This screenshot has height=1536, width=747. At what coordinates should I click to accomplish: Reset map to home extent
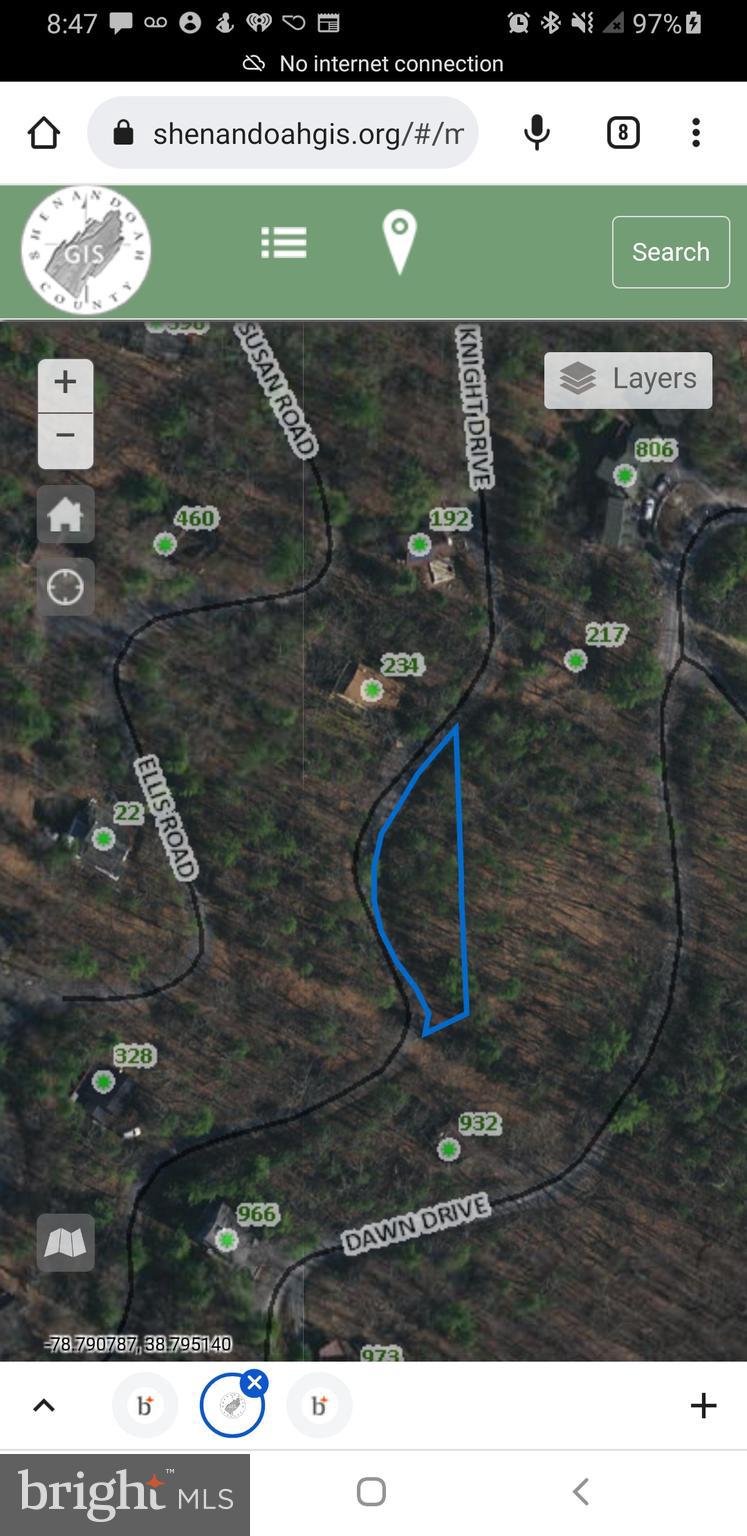(x=66, y=515)
